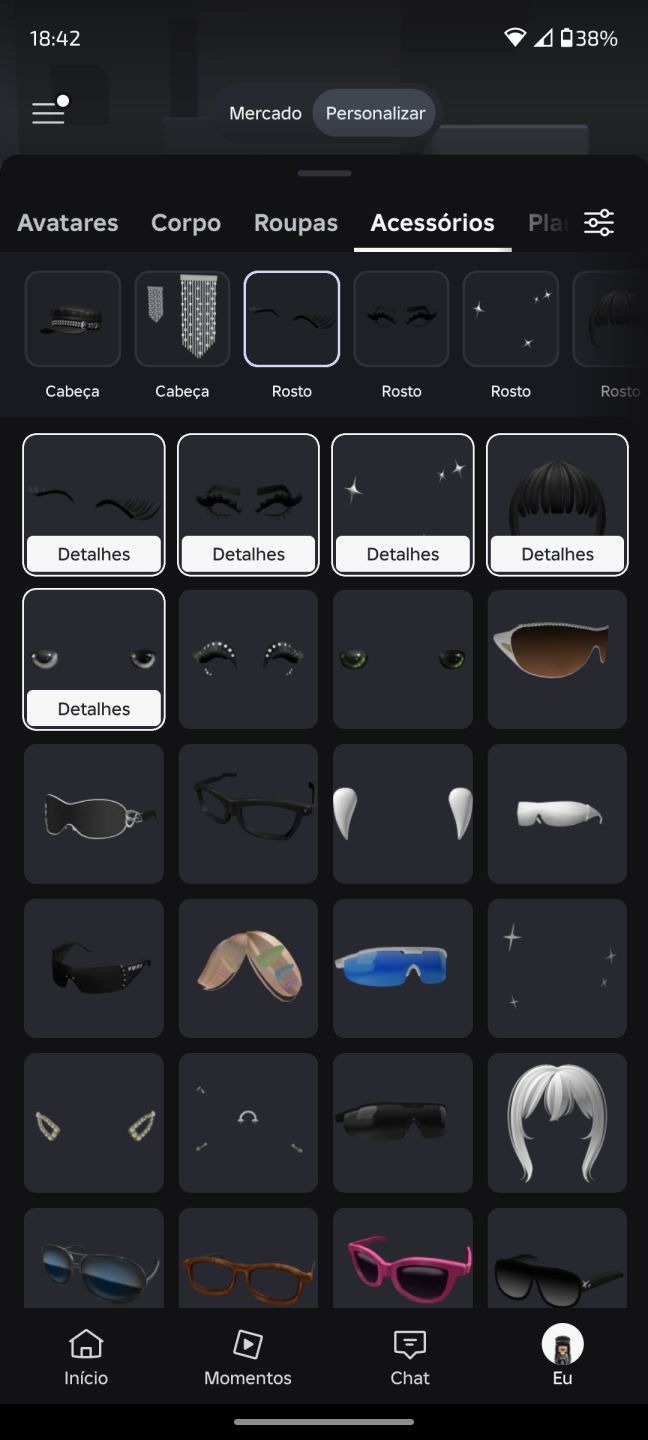The width and height of the screenshot is (648, 1440).
Task: Go to the Início tab
Action: tap(86, 1357)
